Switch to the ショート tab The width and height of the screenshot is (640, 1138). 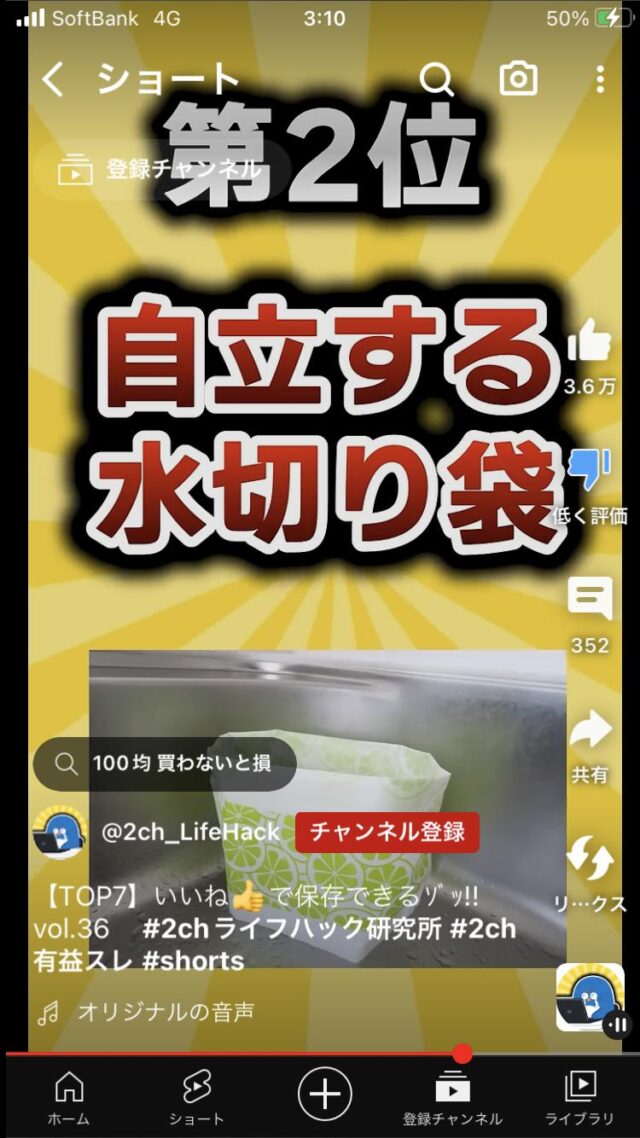pyautogui.click(x=196, y=1098)
